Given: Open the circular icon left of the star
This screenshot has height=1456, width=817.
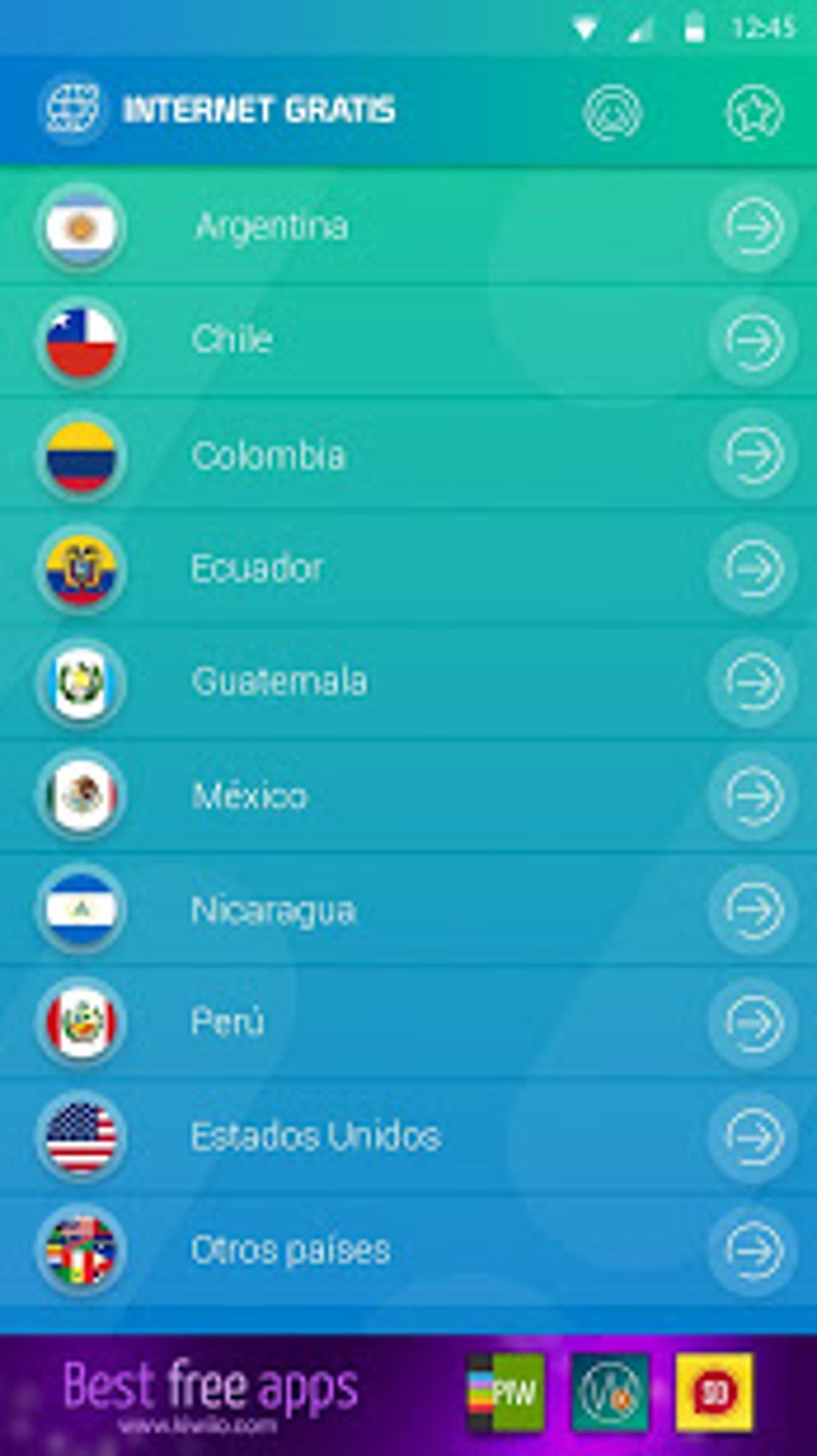Looking at the screenshot, I should [x=613, y=111].
